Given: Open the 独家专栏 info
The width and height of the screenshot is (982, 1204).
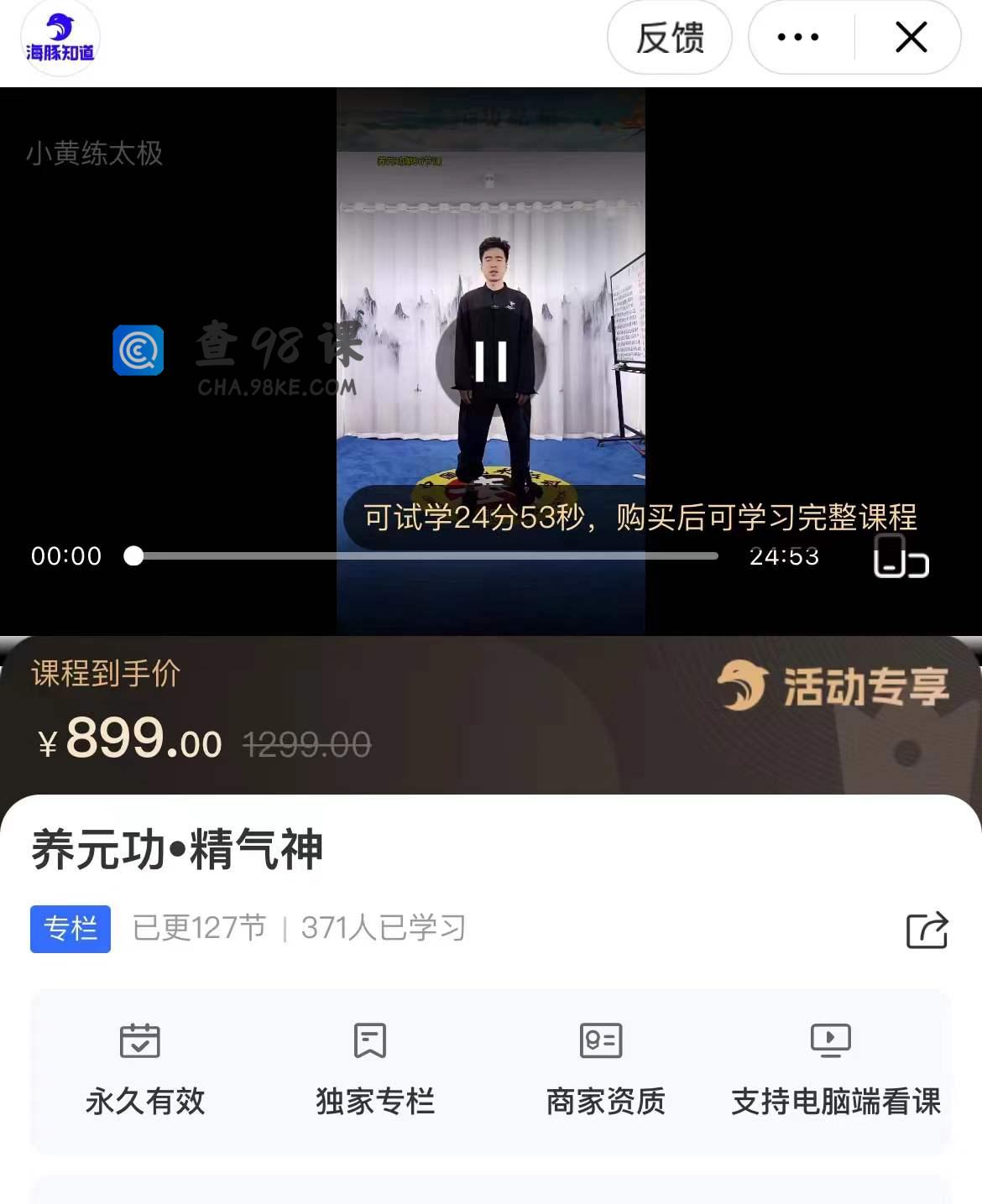Looking at the screenshot, I should [374, 1070].
